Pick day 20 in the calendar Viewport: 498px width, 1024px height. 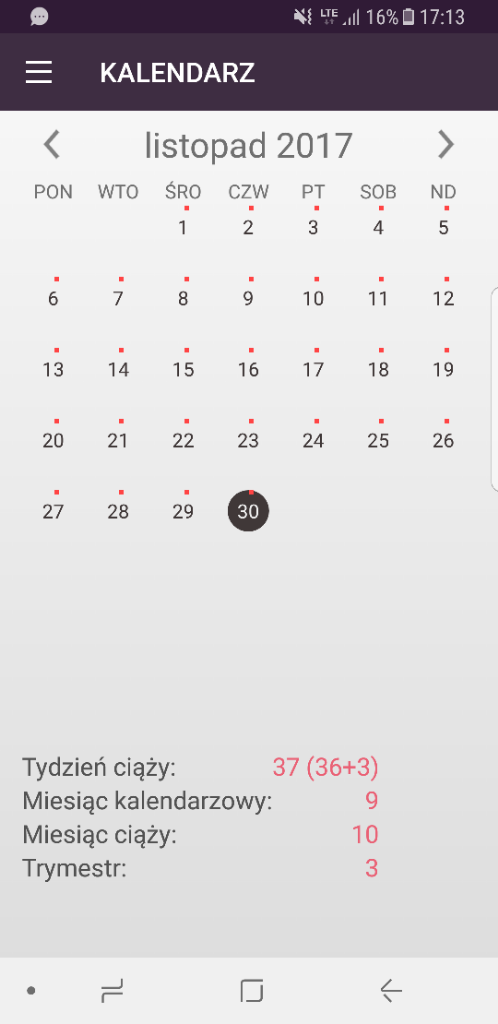pos(53,441)
